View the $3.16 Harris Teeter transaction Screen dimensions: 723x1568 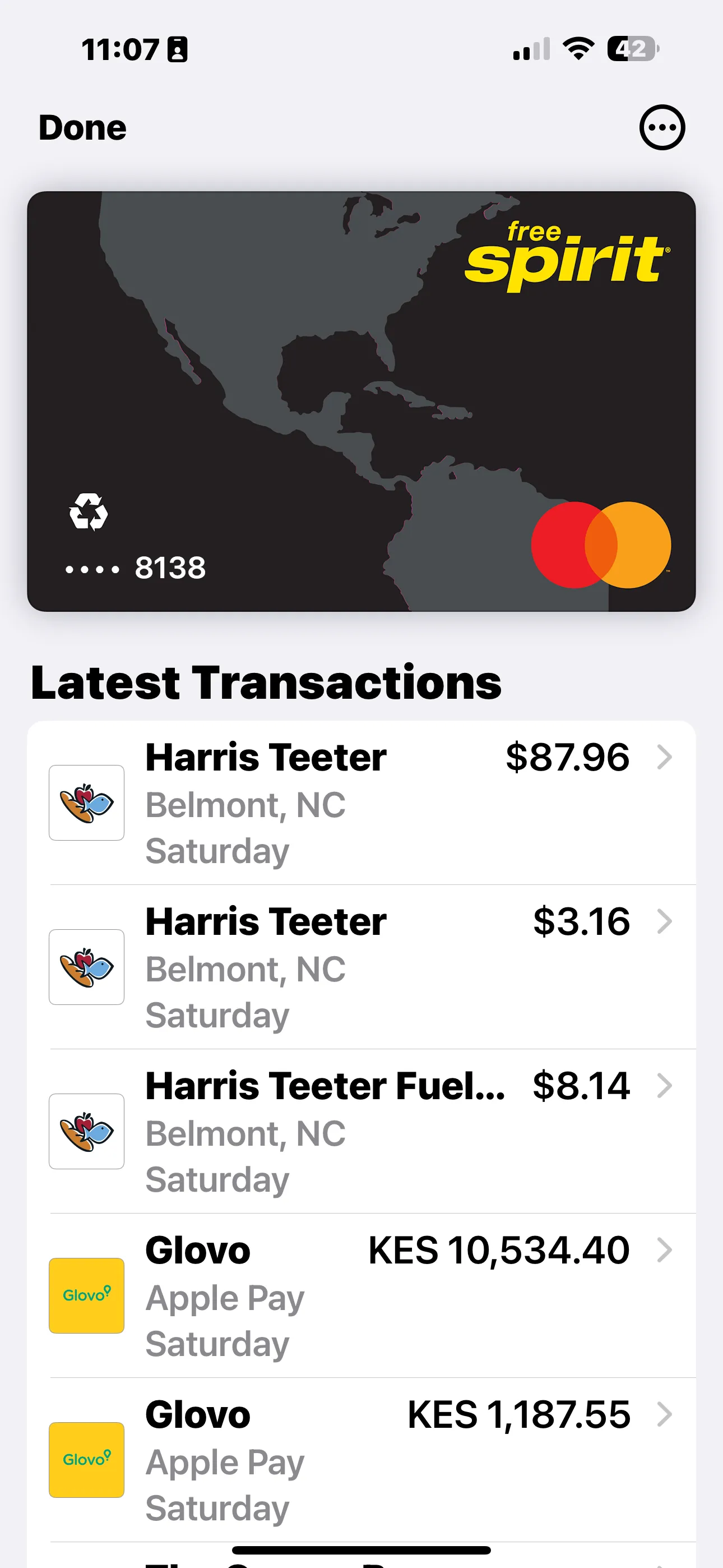[x=361, y=967]
